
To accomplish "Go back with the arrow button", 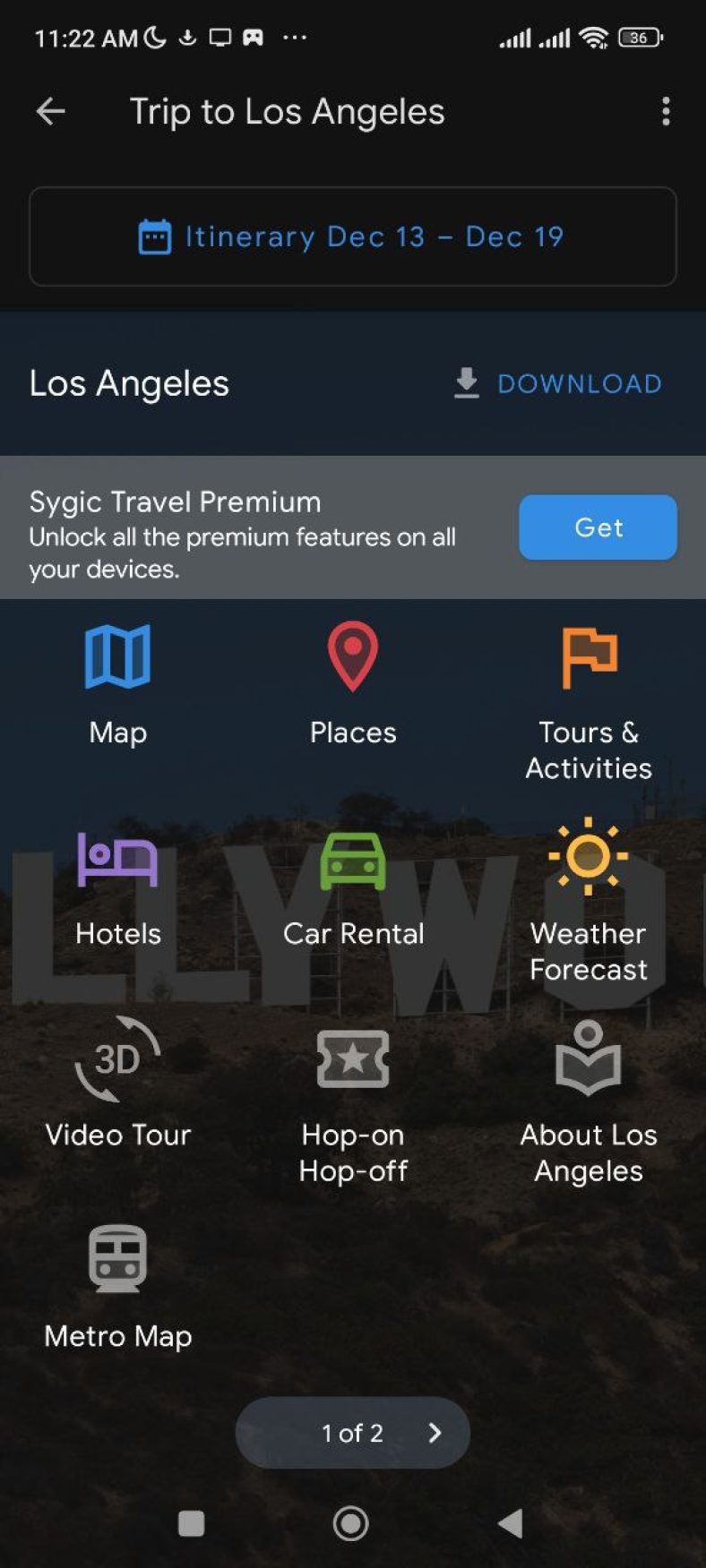I will 51,110.
